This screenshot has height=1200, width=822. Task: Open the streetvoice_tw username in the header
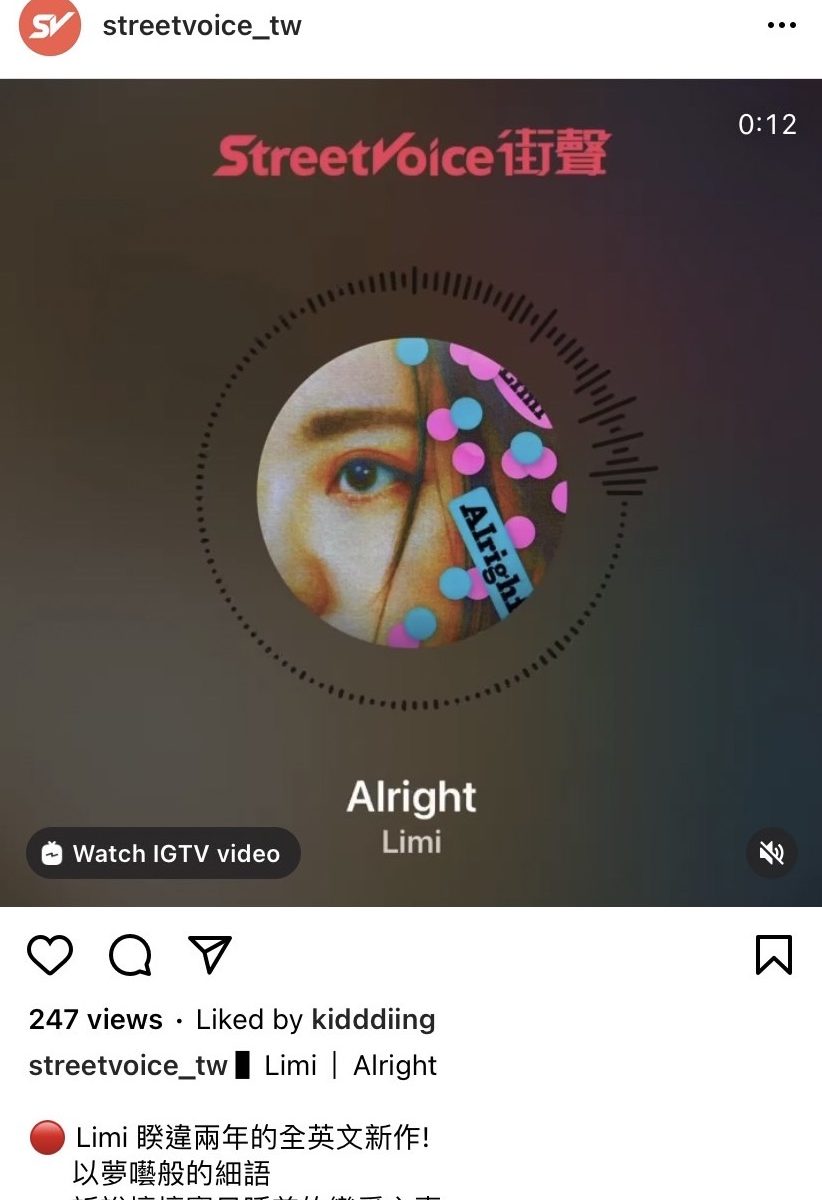[201, 26]
